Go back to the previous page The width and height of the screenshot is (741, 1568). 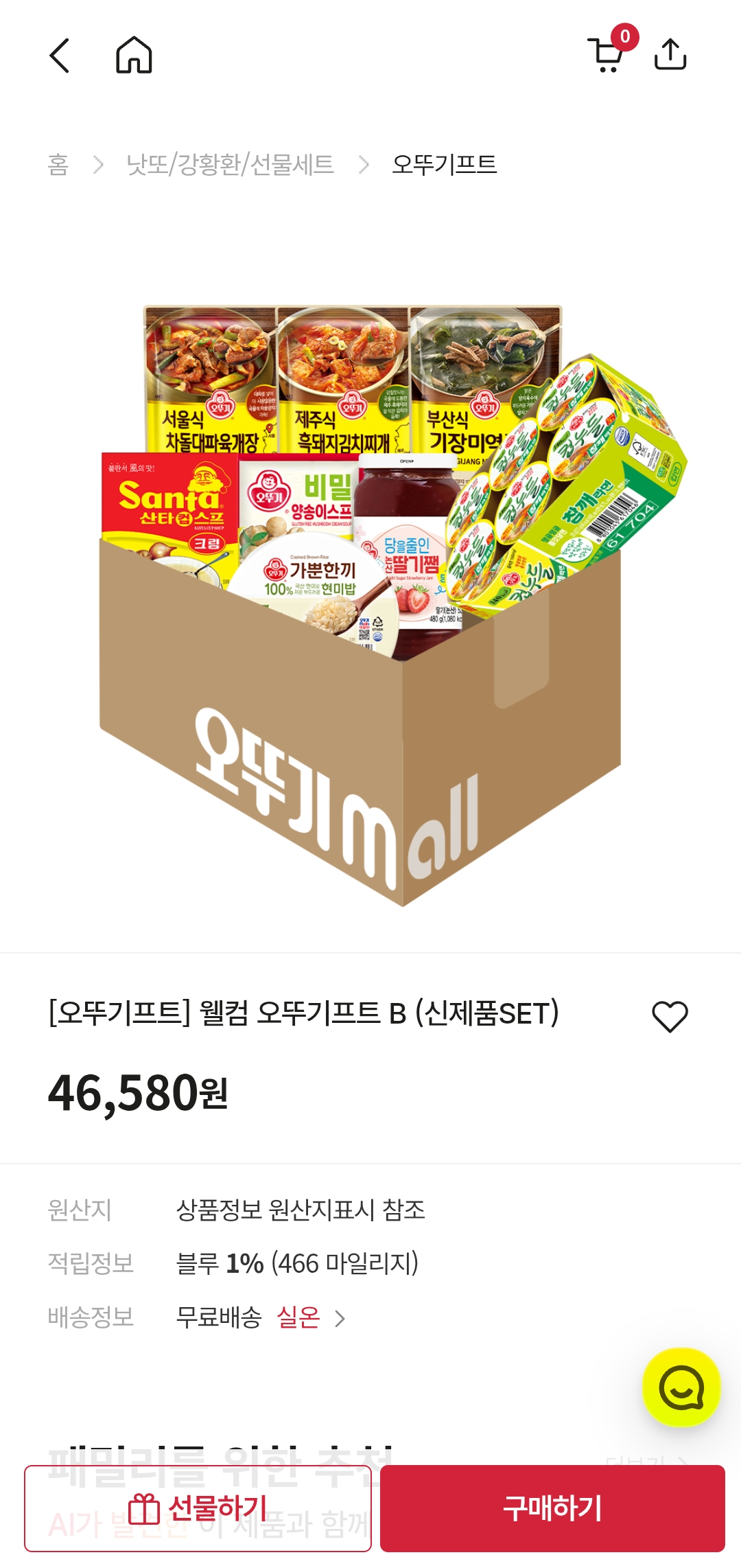(x=60, y=56)
